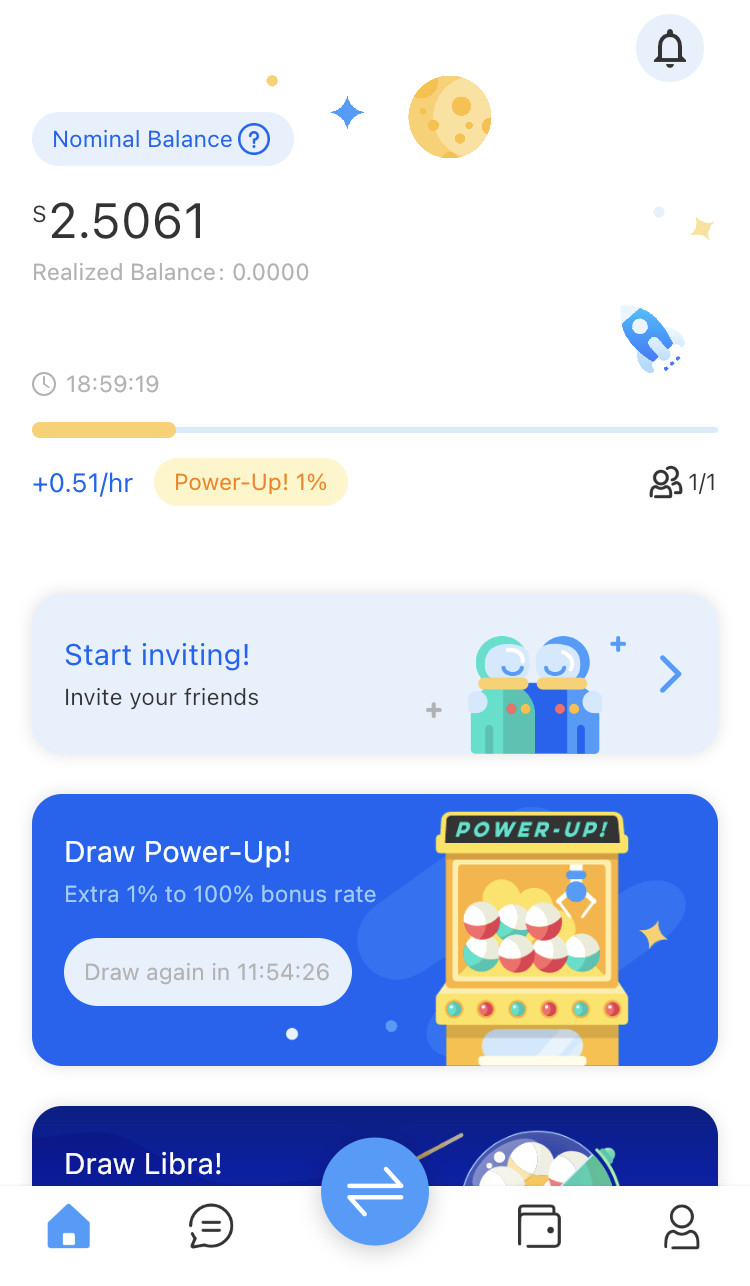Switch to the profile tab
This screenshot has height=1286, width=750.
coord(682,1226)
